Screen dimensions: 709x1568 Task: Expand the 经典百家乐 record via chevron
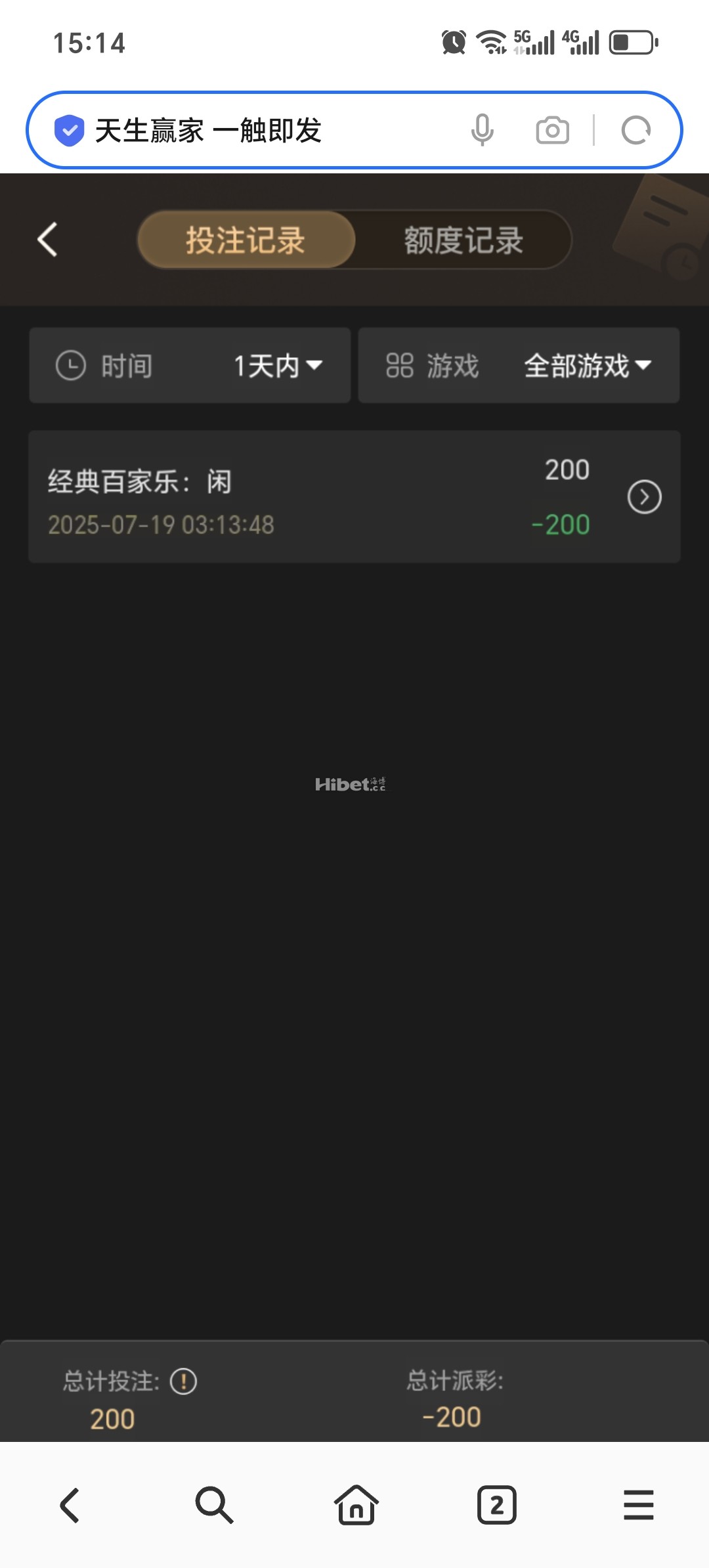(x=643, y=497)
